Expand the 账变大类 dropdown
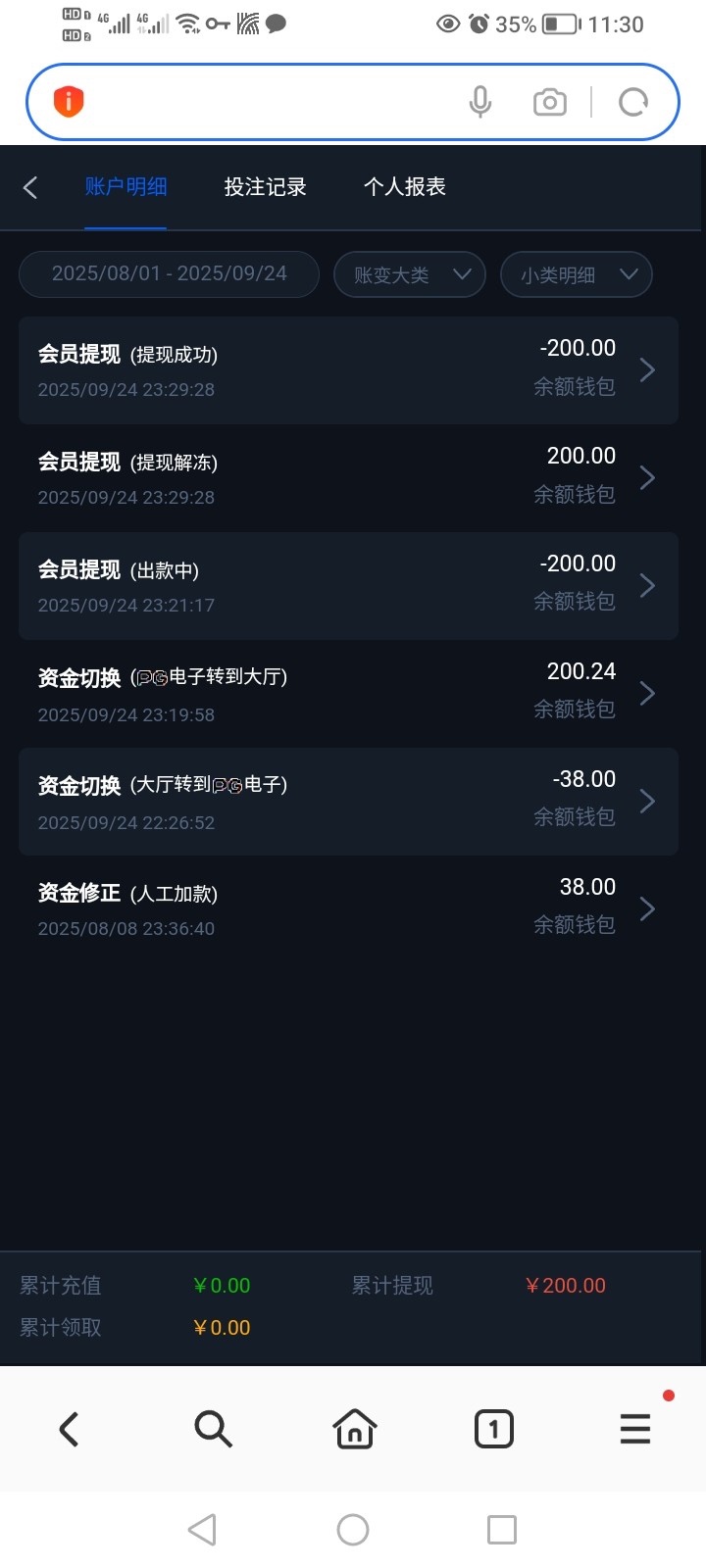 (410, 275)
